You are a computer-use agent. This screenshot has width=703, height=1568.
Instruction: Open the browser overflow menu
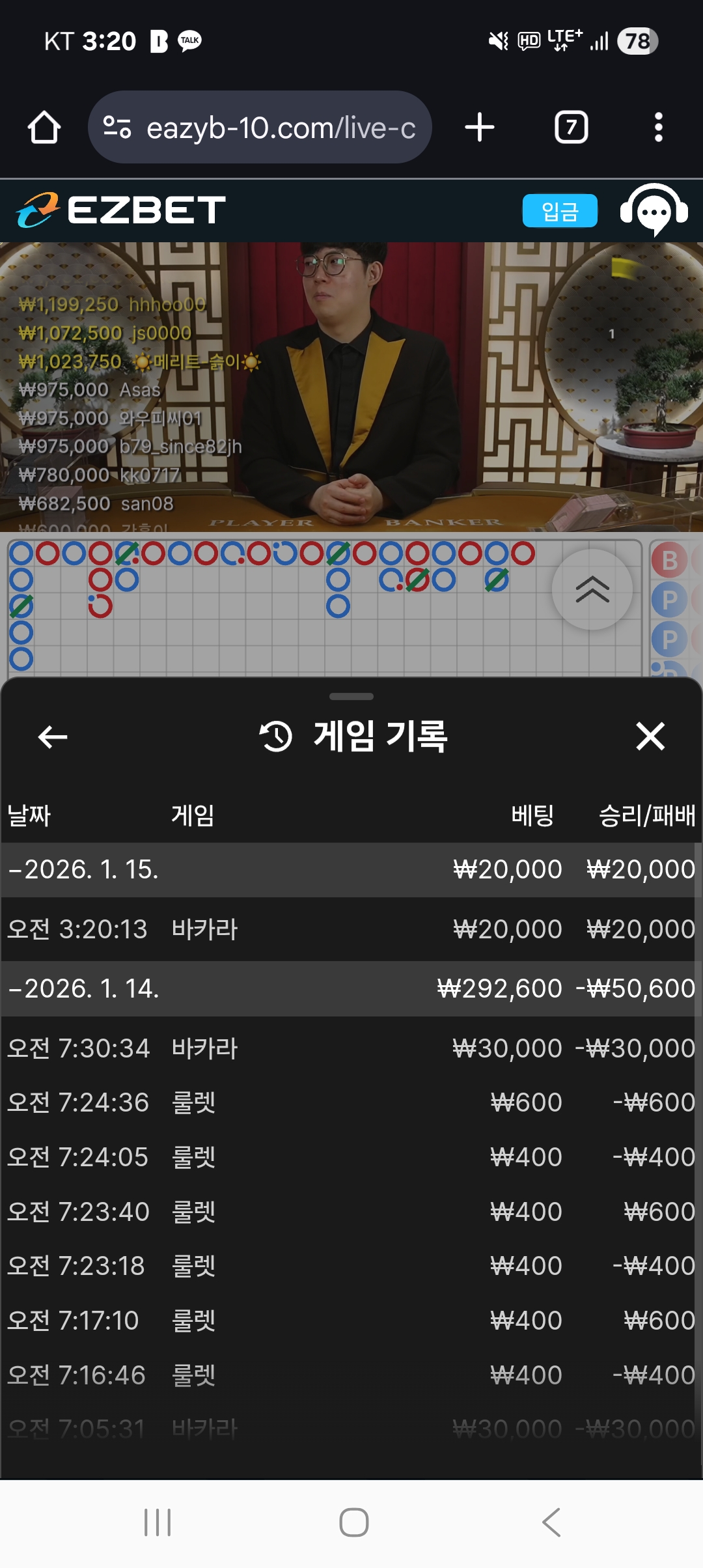[658, 127]
